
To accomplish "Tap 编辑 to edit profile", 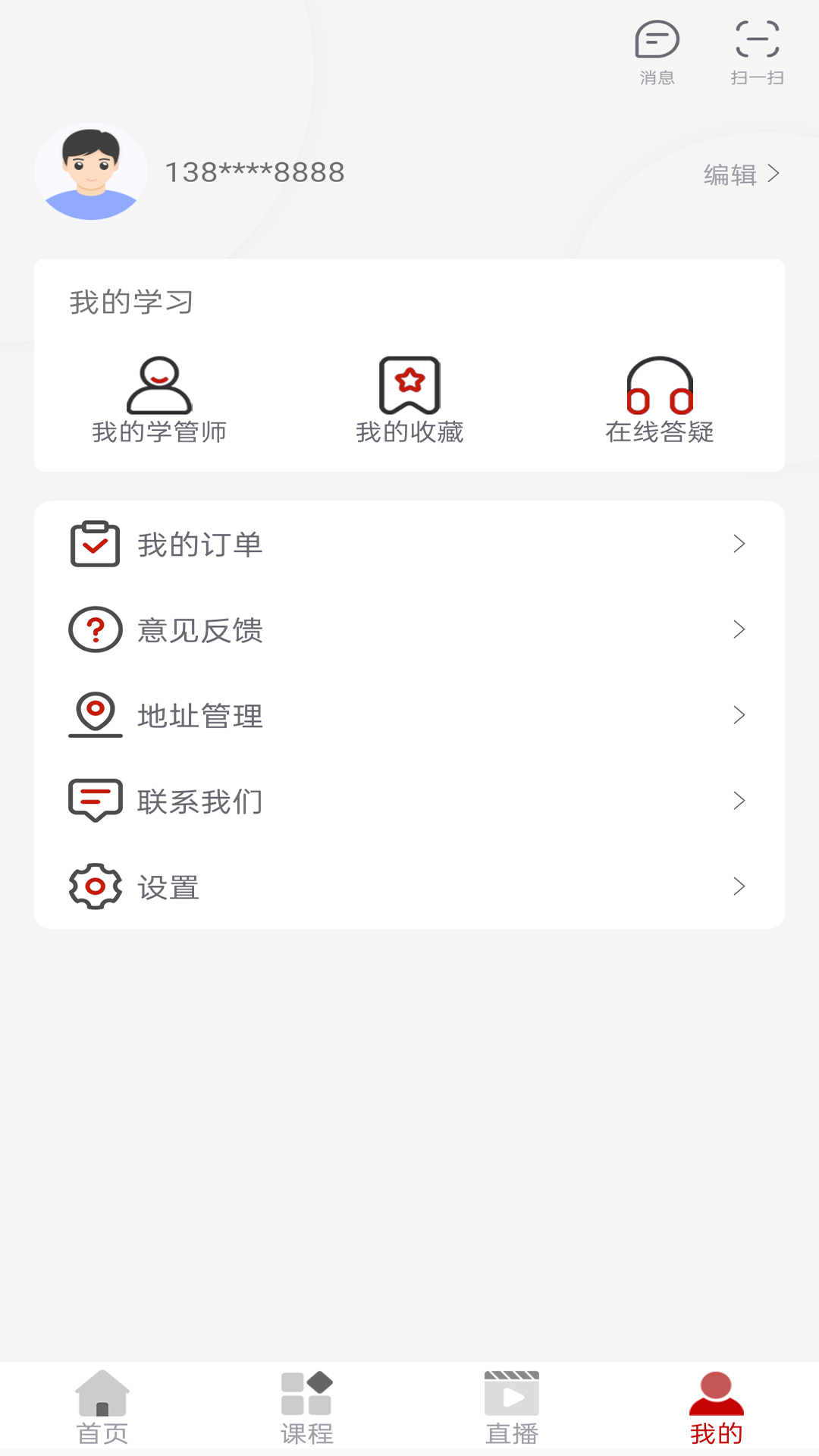I will point(730,174).
